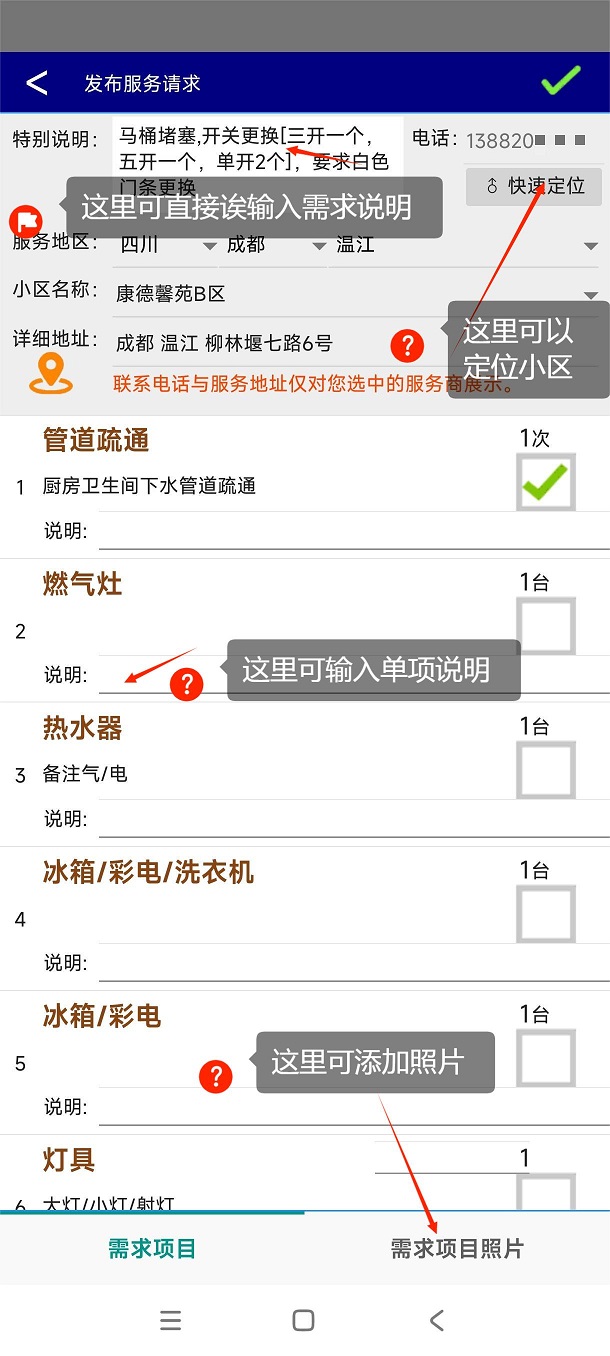Open the system recent apps button

pos(171,1320)
